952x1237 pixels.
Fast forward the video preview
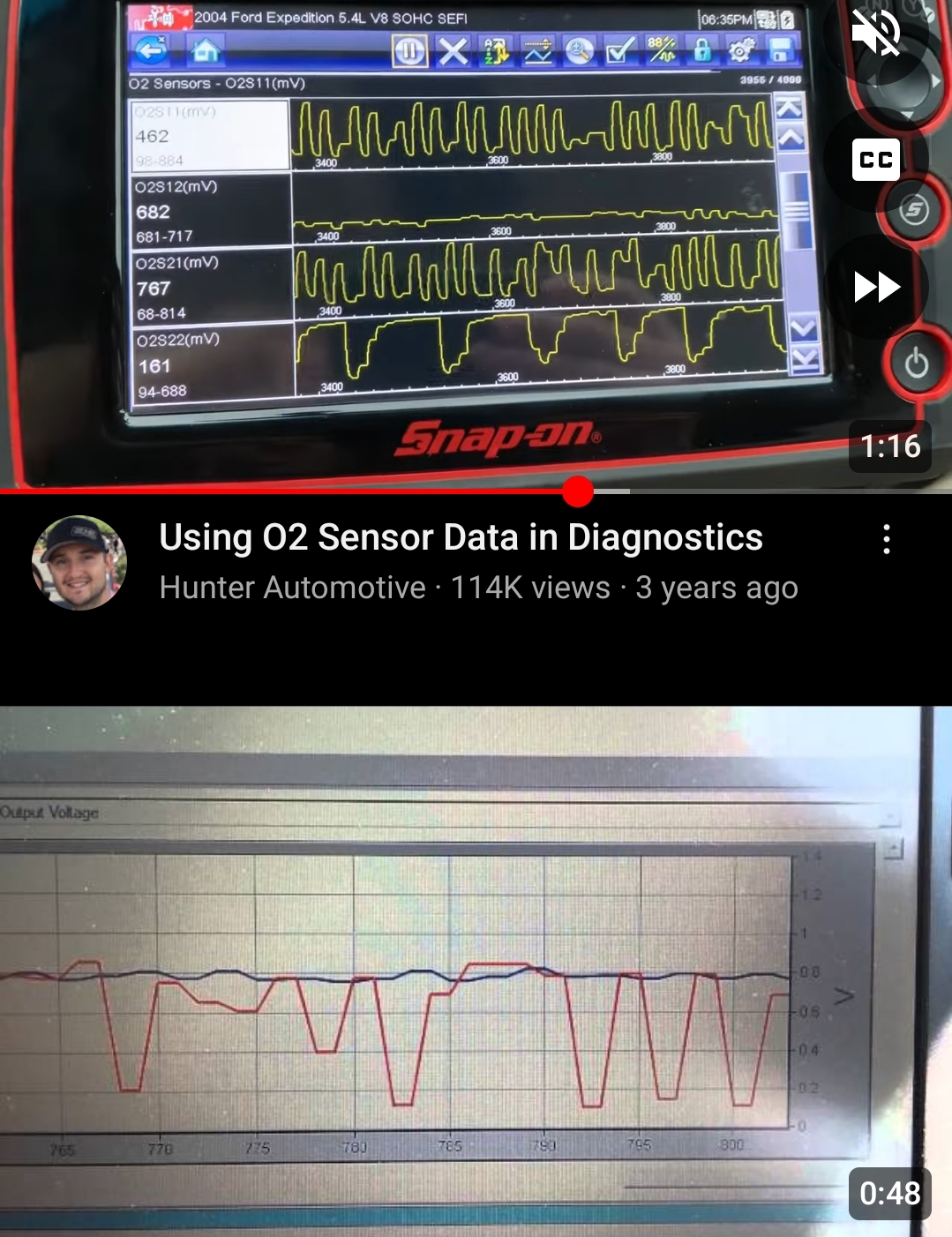click(875, 287)
